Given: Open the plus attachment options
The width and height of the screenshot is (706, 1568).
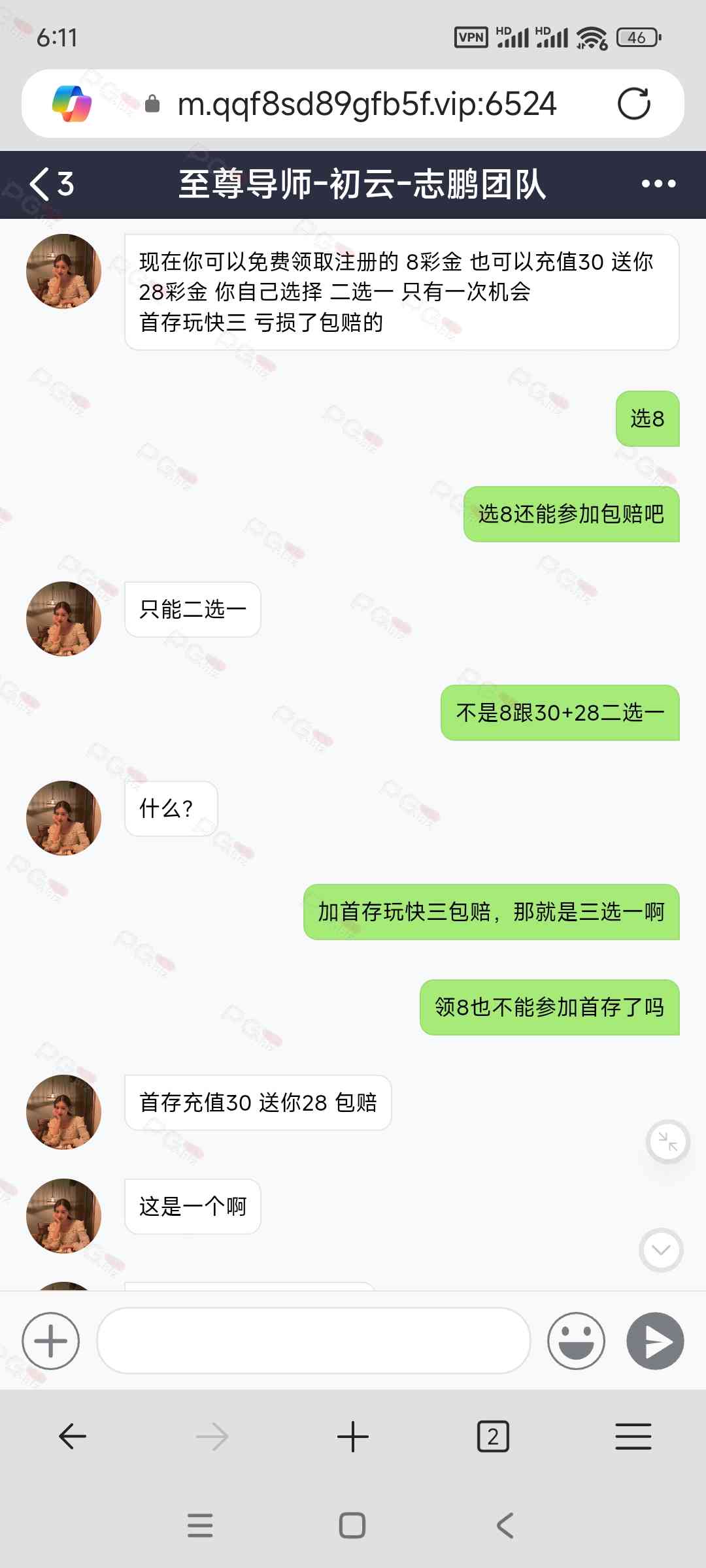Looking at the screenshot, I should 50,1341.
